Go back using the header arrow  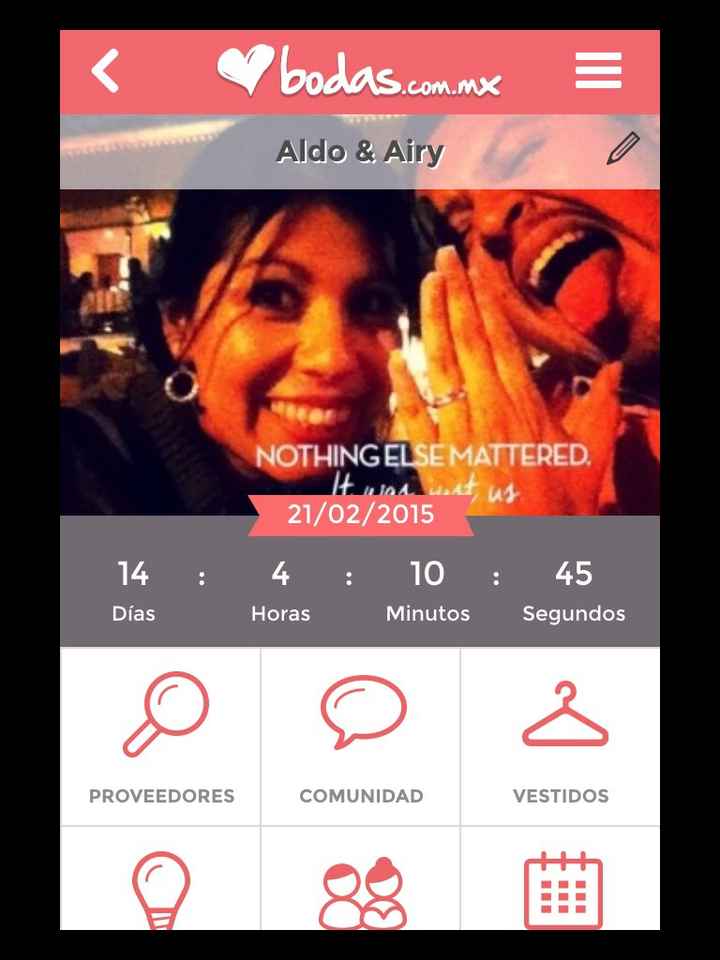tap(105, 71)
